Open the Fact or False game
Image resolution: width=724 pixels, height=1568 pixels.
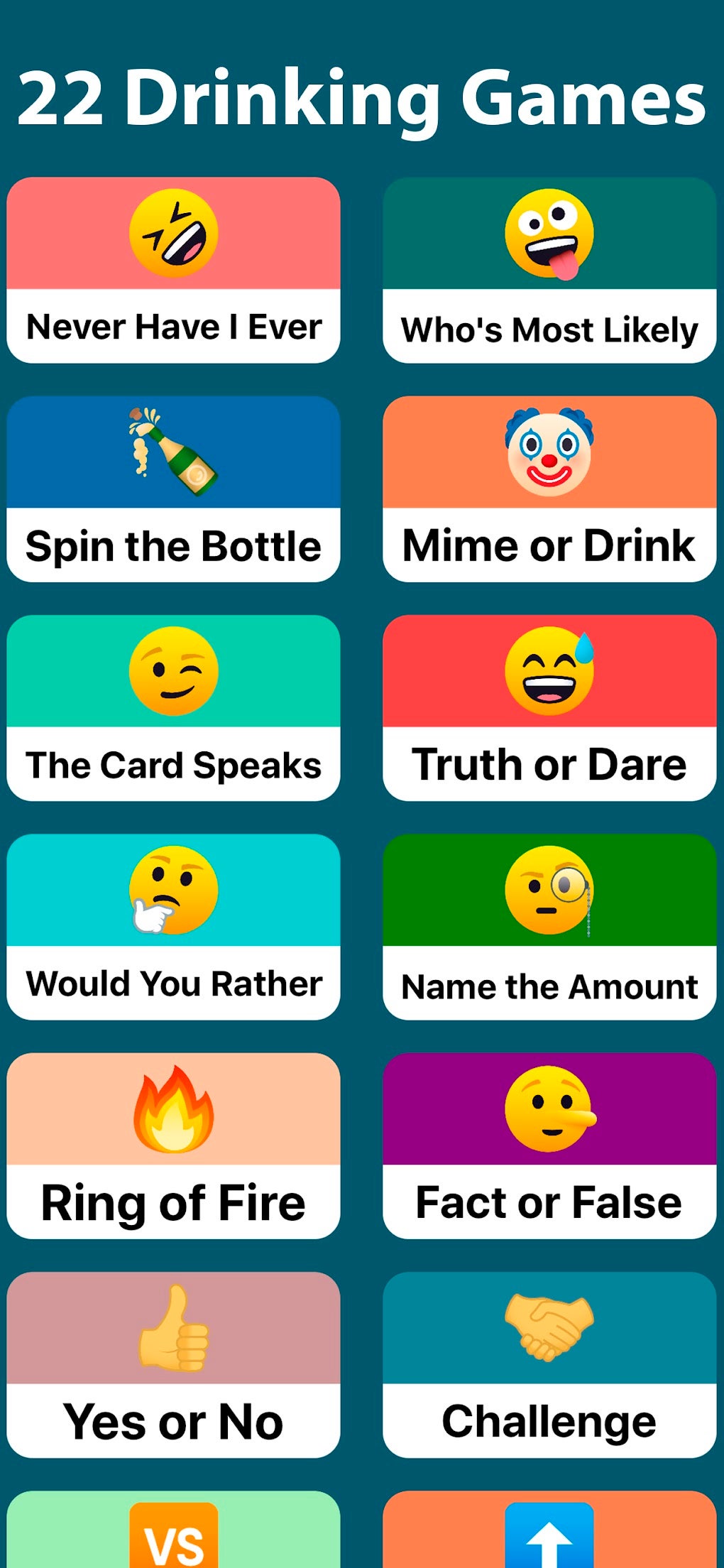point(549,1145)
